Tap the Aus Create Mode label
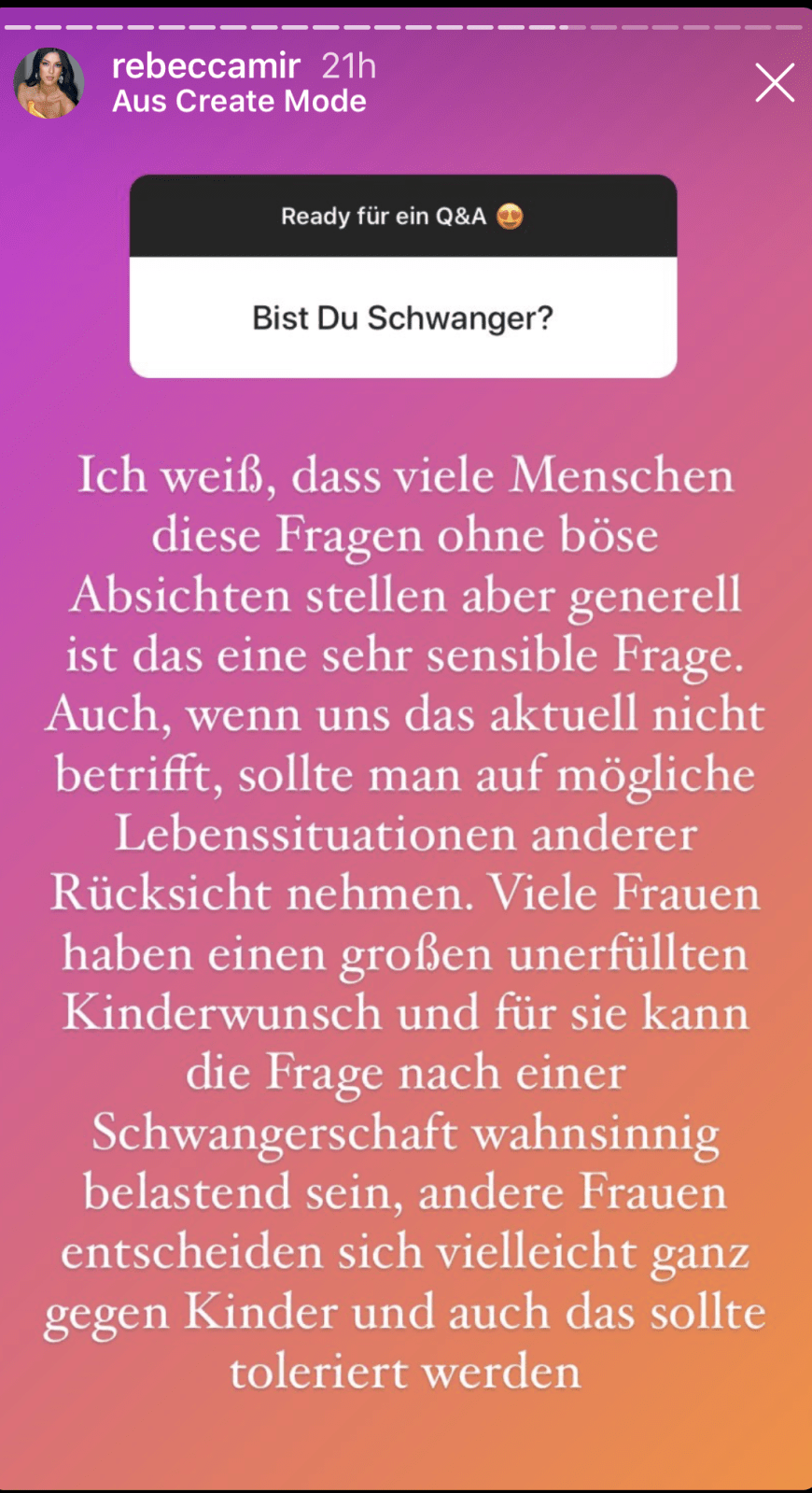 (x=239, y=101)
